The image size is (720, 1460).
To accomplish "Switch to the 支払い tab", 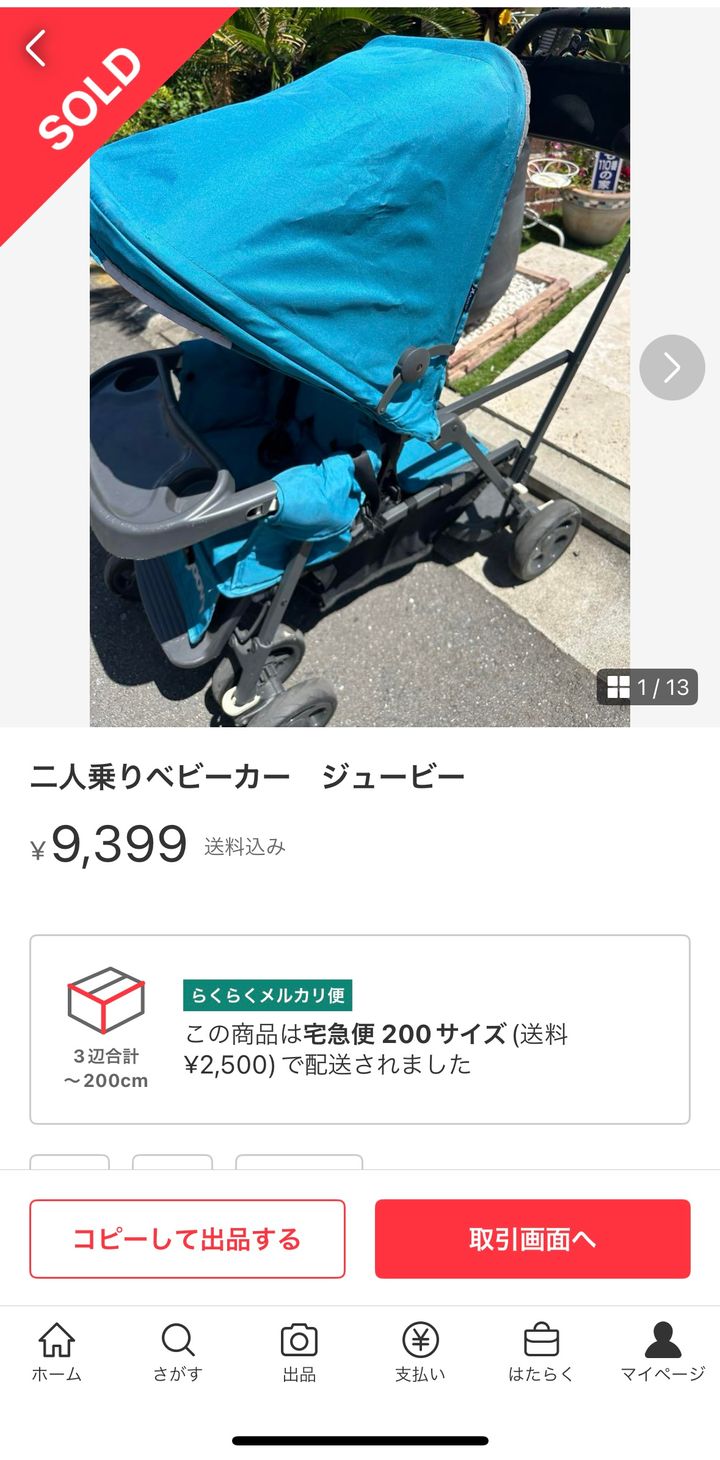I will click(420, 1352).
